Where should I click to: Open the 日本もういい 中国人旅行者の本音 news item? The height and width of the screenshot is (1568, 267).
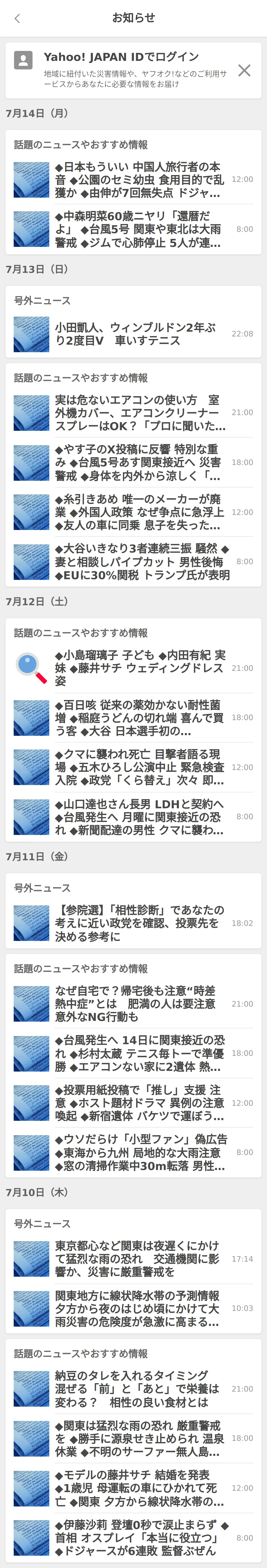pyautogui.click(x=139, y=180)
